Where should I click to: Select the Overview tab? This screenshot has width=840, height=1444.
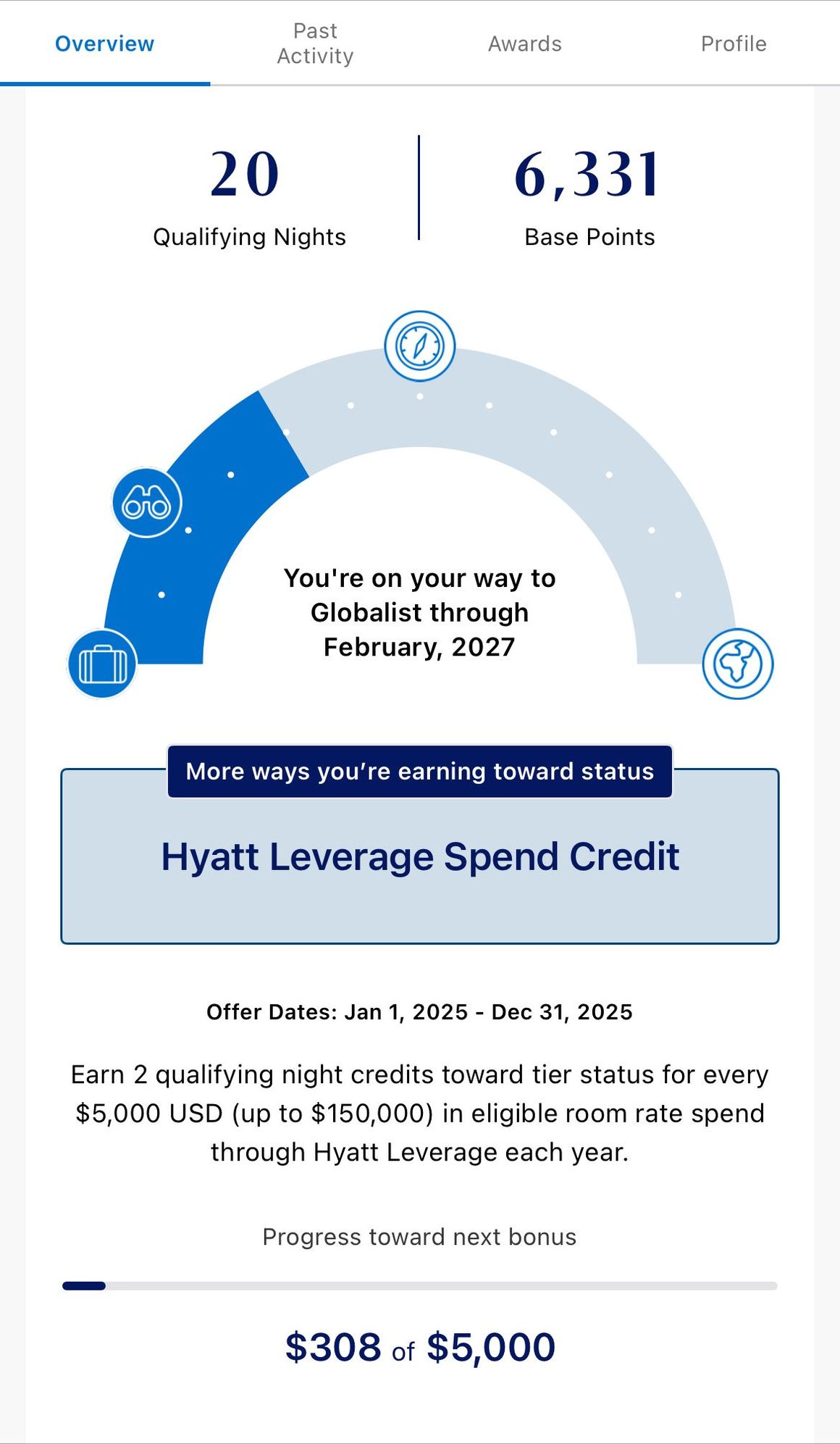click(105, 43)
